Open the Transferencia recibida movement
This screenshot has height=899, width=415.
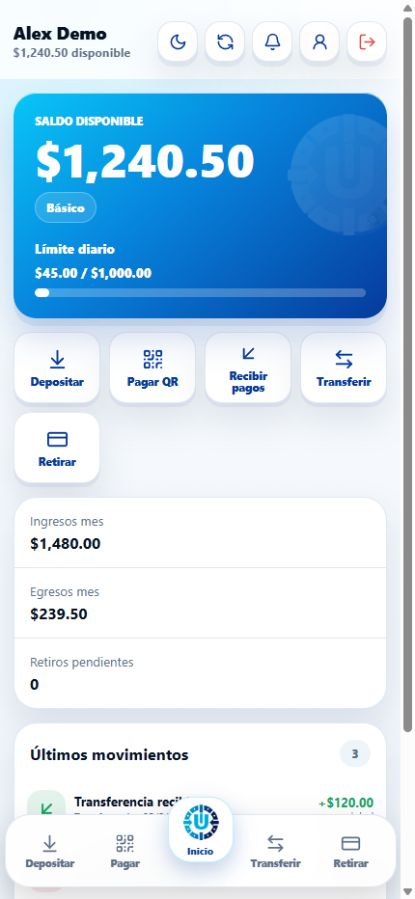tap(200, 806)
